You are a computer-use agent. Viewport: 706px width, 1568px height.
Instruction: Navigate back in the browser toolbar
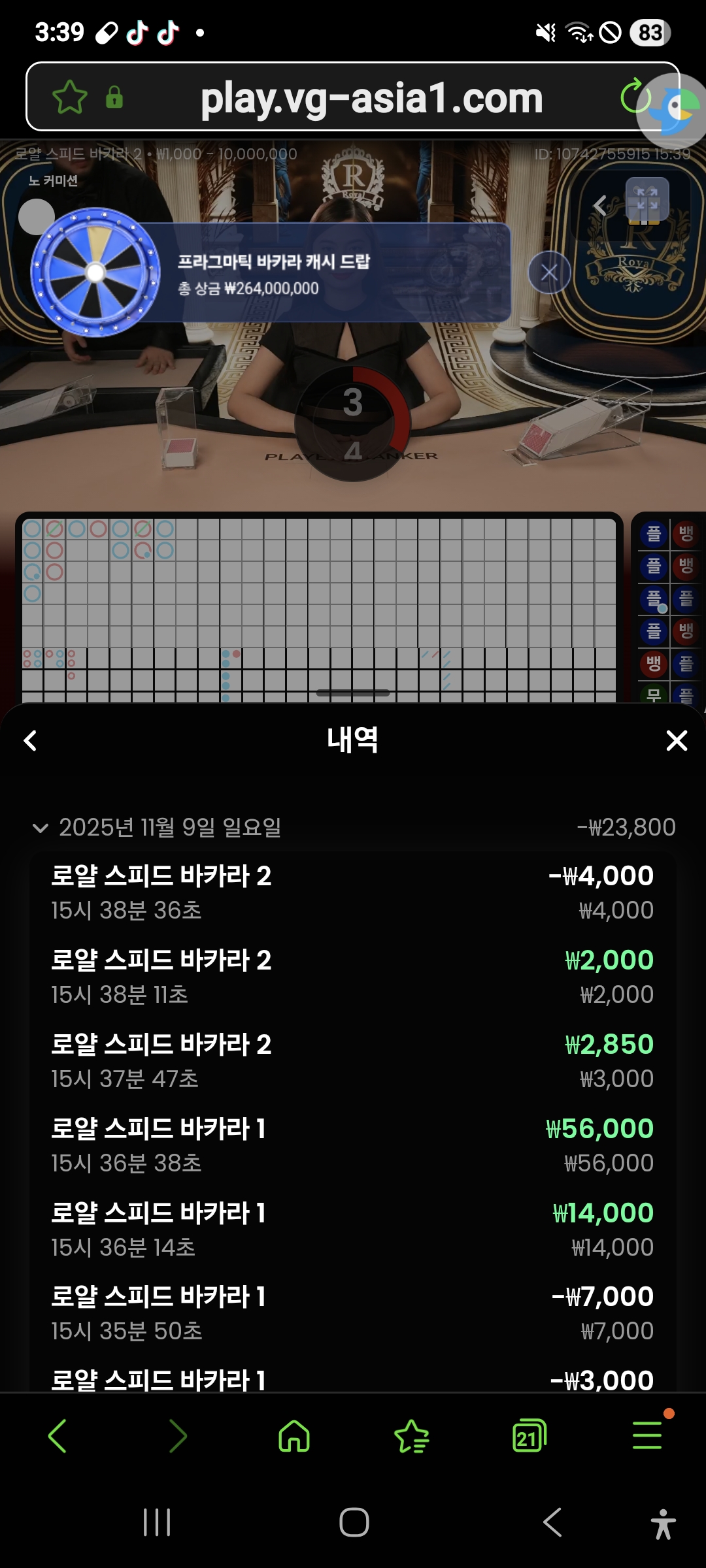click(58, 1436)
